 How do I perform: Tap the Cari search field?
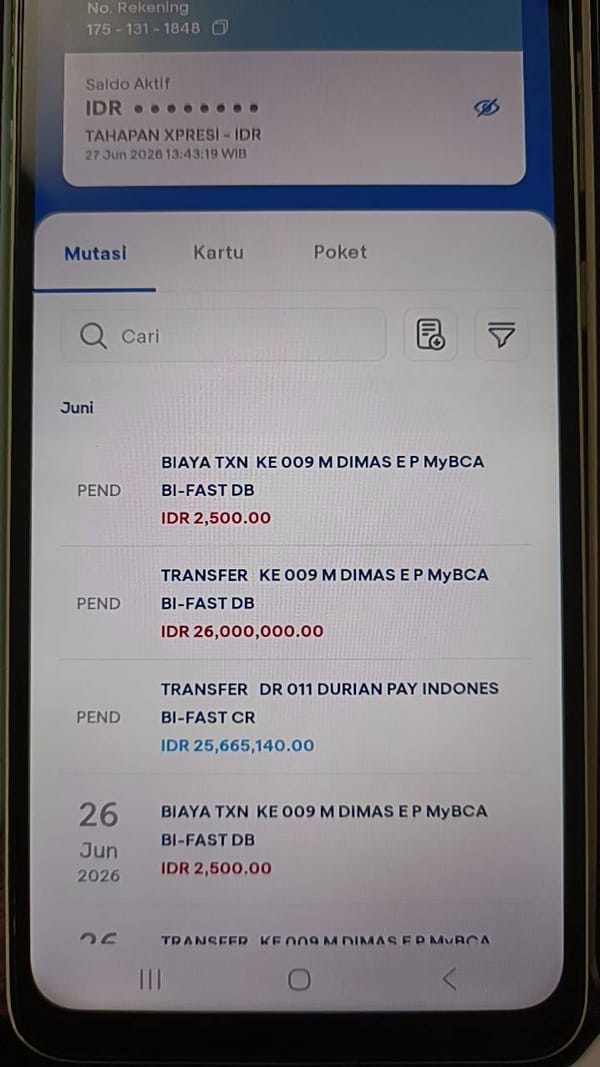[224, 335]
